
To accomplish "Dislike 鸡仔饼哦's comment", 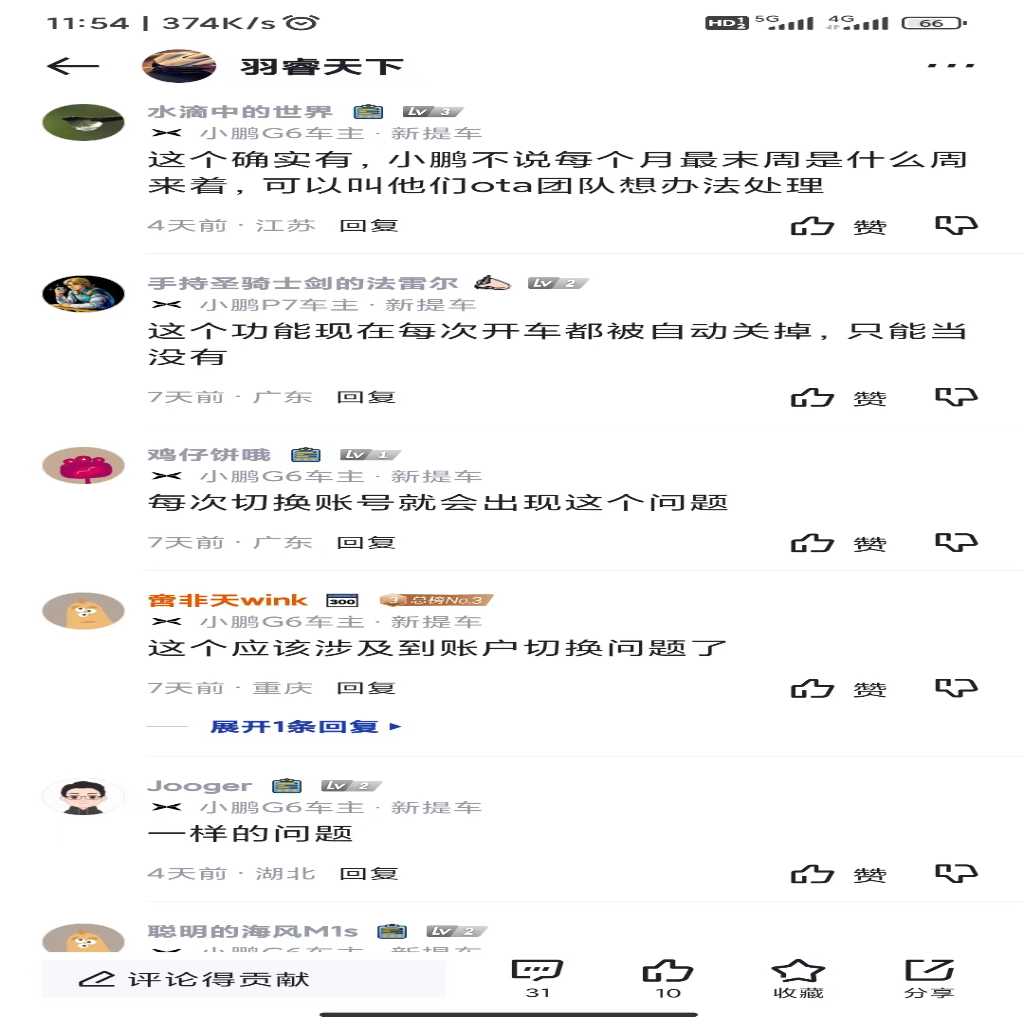I will coord(955,542).
